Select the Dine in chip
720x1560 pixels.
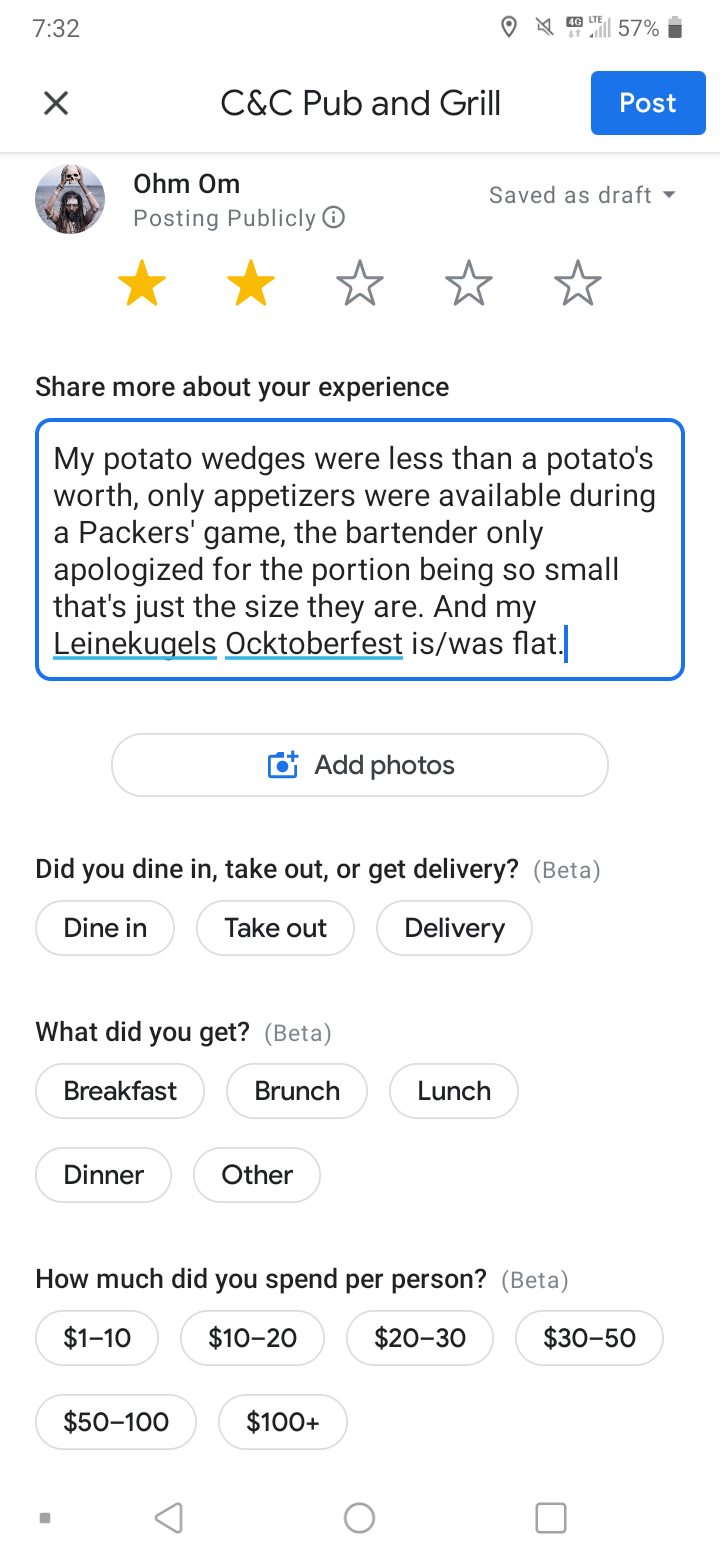coord(105,928)
